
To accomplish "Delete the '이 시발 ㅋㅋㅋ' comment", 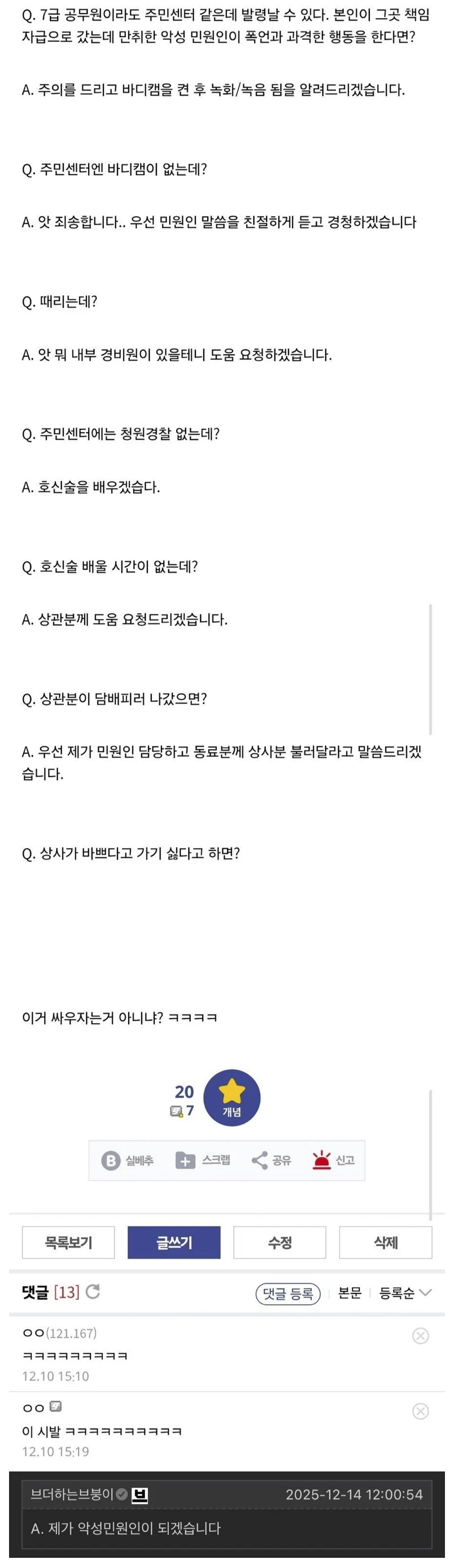I will [x=421, y=1412].
